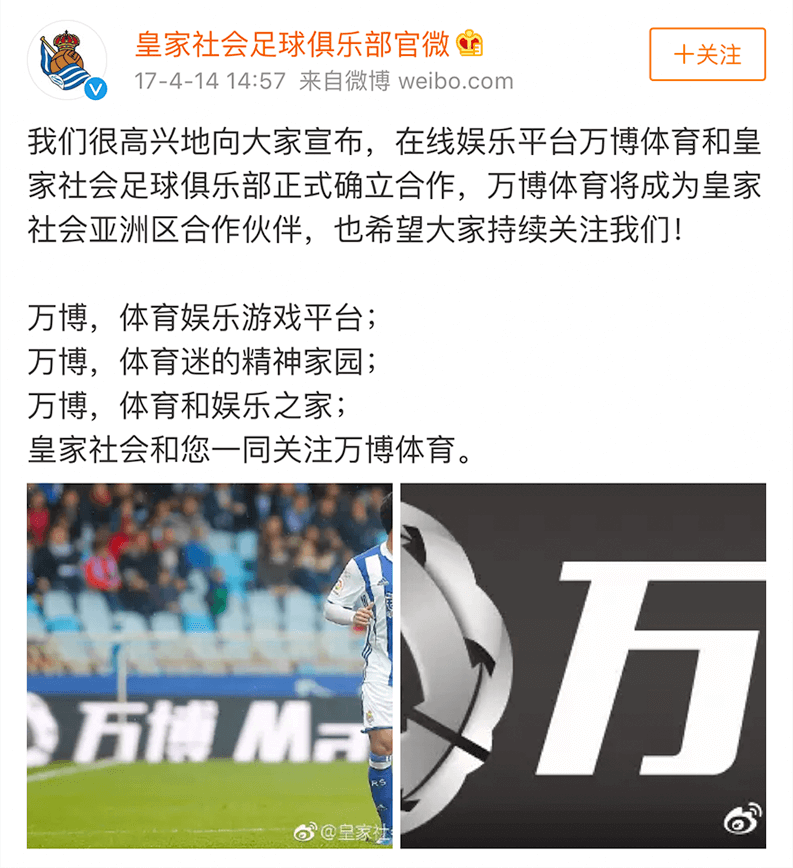This screenshot has height=868, width=793.
Task: Open the account name 皇家社会足球俱乐部官微
Action: 293,43
